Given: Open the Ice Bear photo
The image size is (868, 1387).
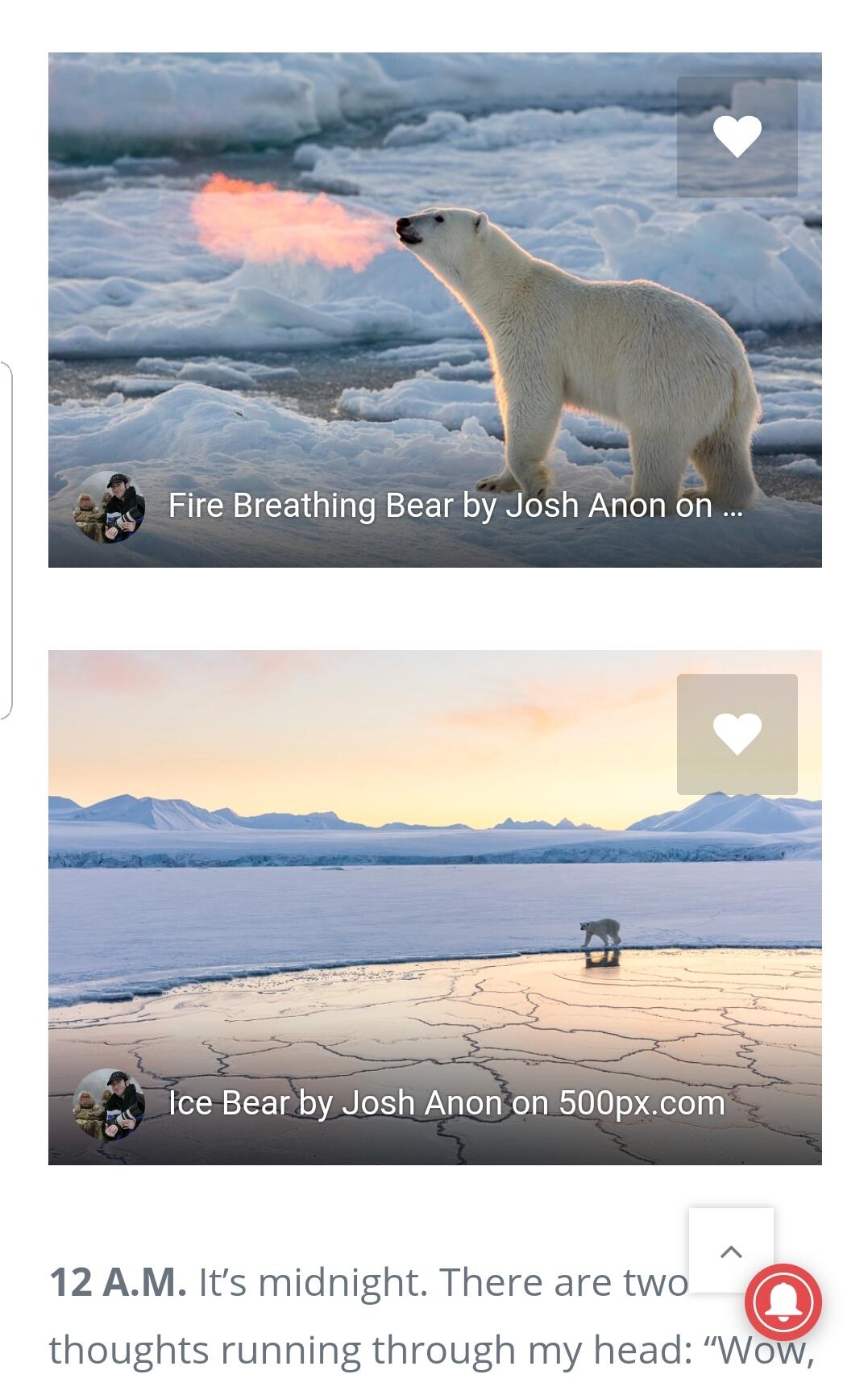Looking at the screenshot, I should [435, 907].
